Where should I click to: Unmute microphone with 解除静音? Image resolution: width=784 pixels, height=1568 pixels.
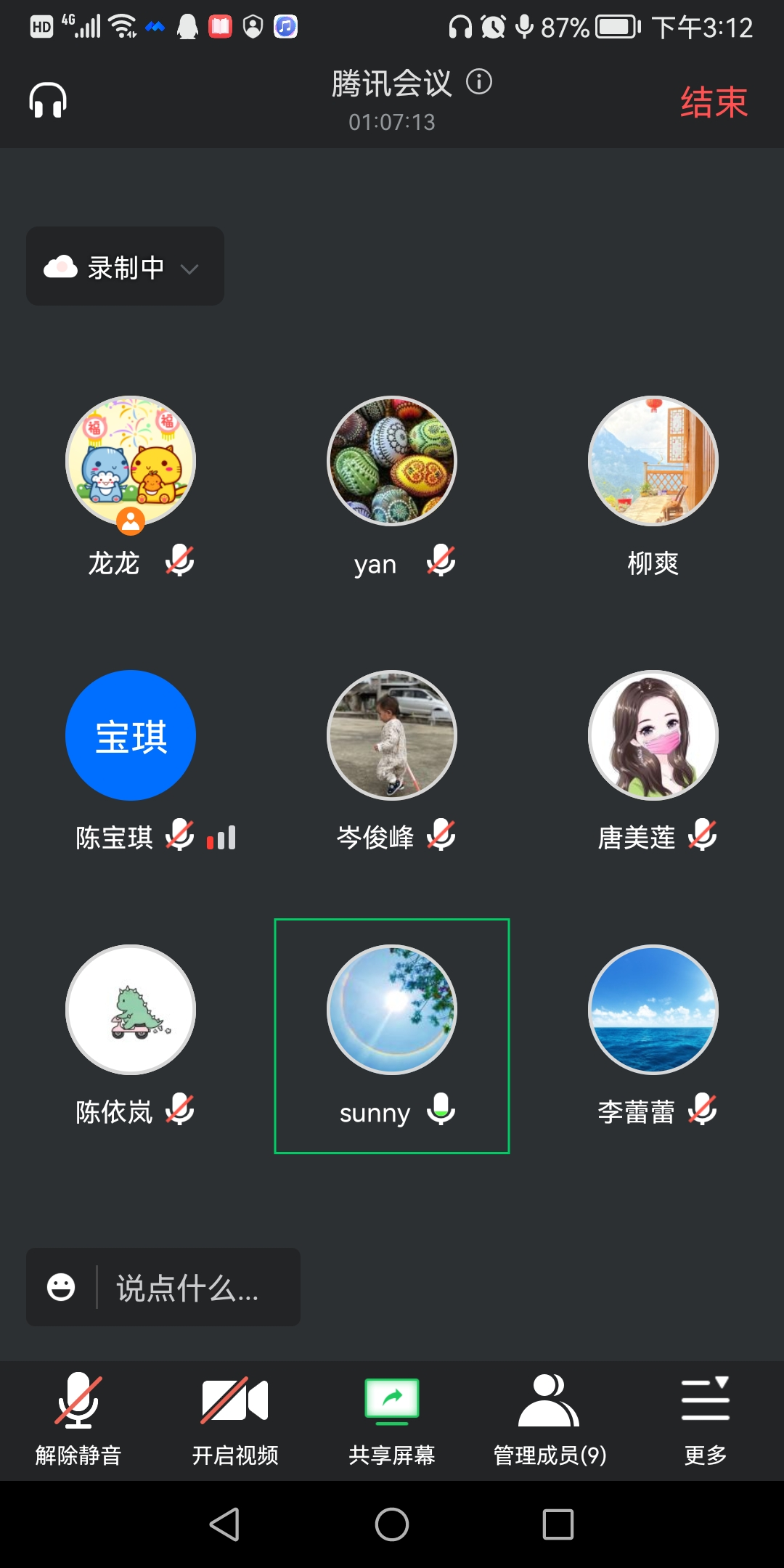[78, 1418]
